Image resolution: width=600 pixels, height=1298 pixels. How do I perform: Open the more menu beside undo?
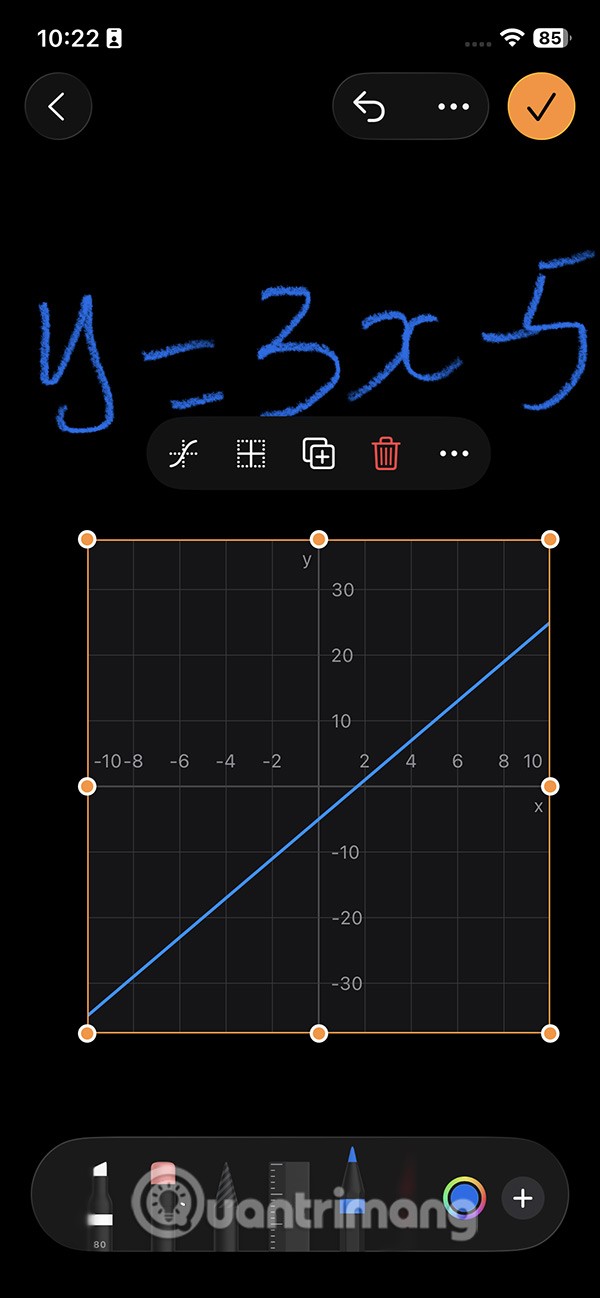(x=453, y=106)
